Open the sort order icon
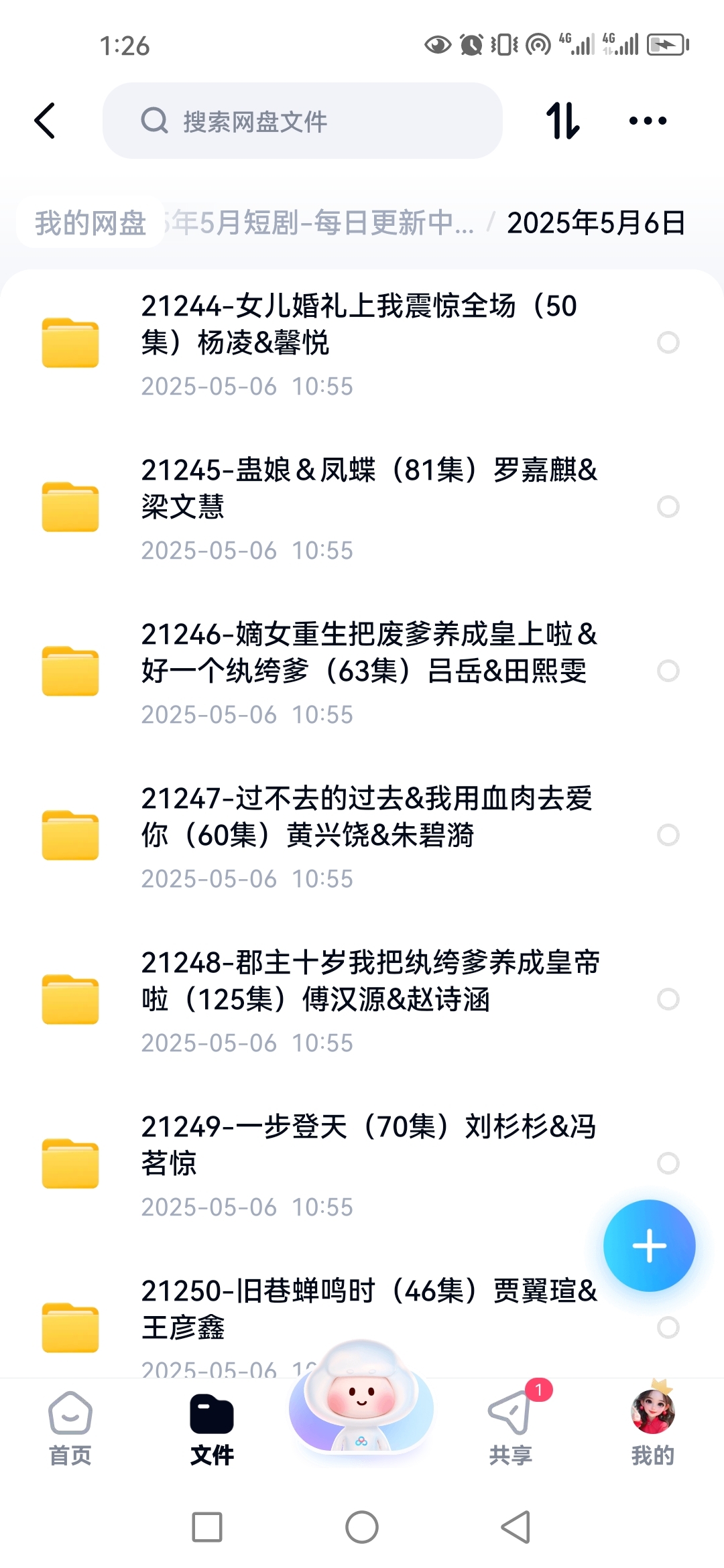Viewport: 724px width, 1568px height. [562, 121]
